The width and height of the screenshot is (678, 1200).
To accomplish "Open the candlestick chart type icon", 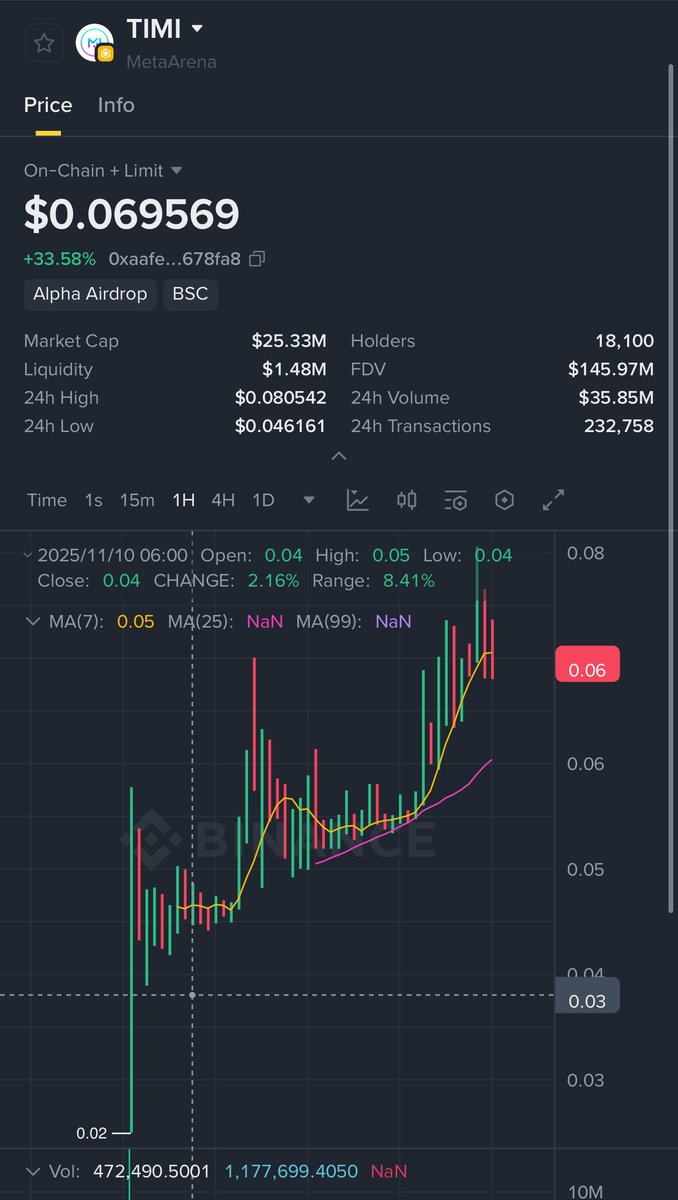I will [x=406, y=500].
